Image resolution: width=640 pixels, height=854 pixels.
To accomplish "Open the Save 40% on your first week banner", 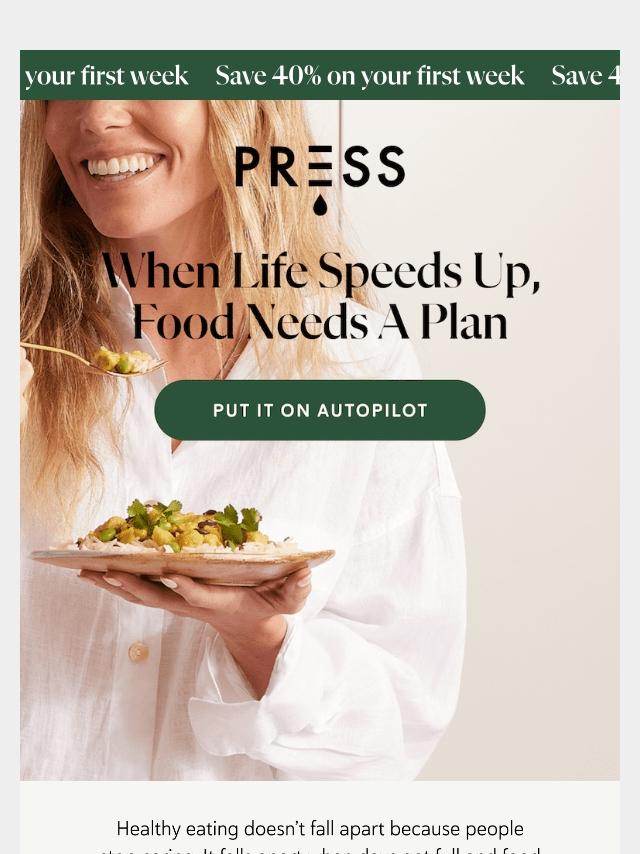I will tap(369, 76).
